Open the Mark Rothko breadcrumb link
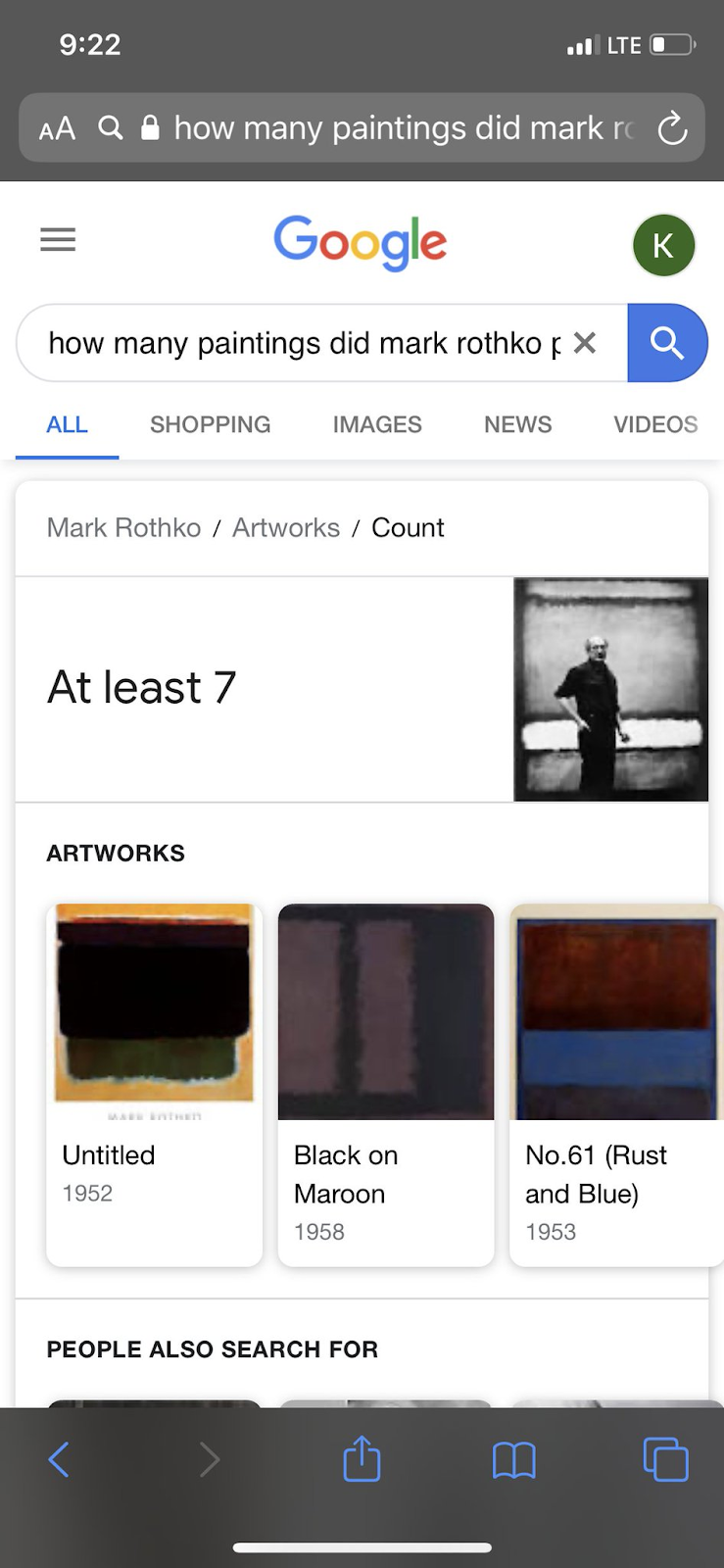The image size is (724, 1568). [x=124, y=528]
